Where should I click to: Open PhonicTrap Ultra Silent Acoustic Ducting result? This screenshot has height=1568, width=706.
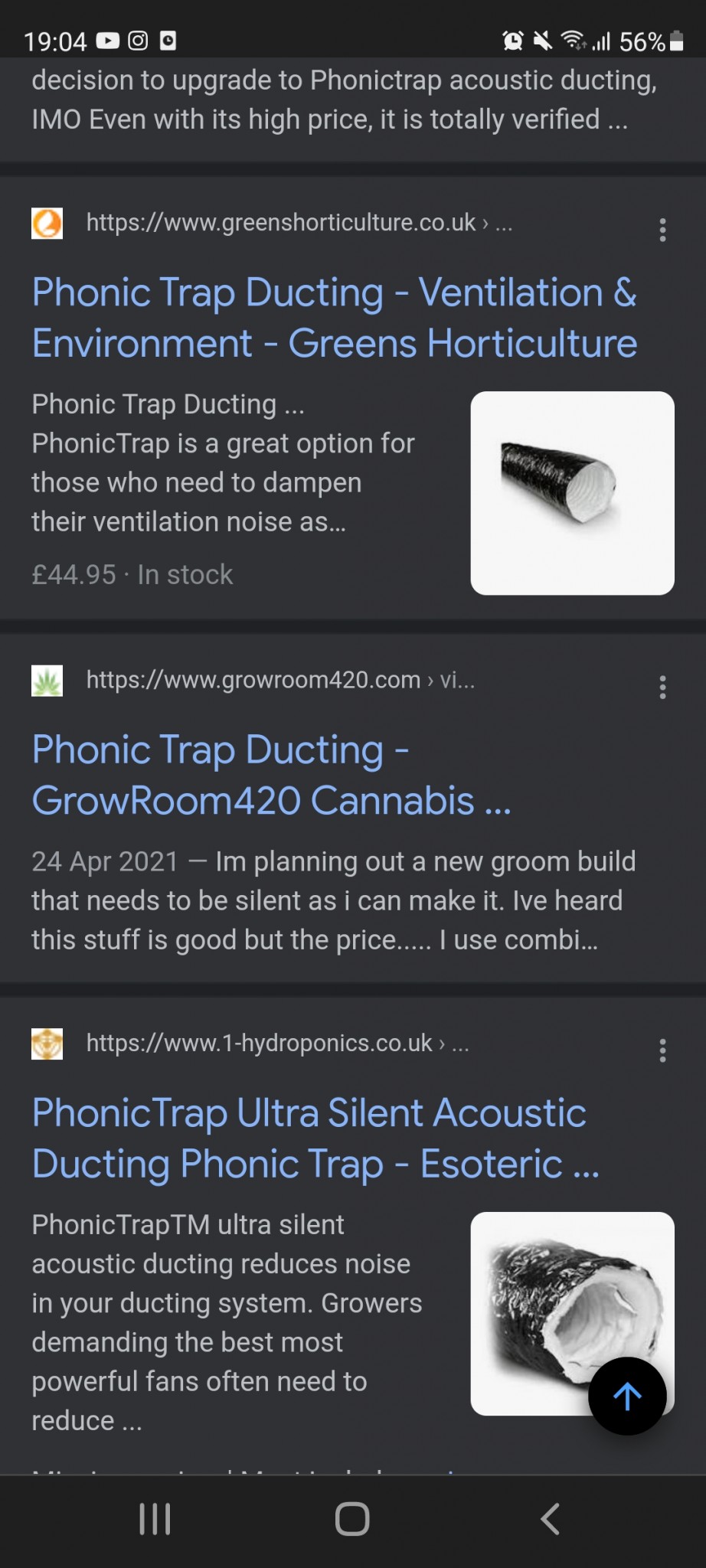[315, 1138]
